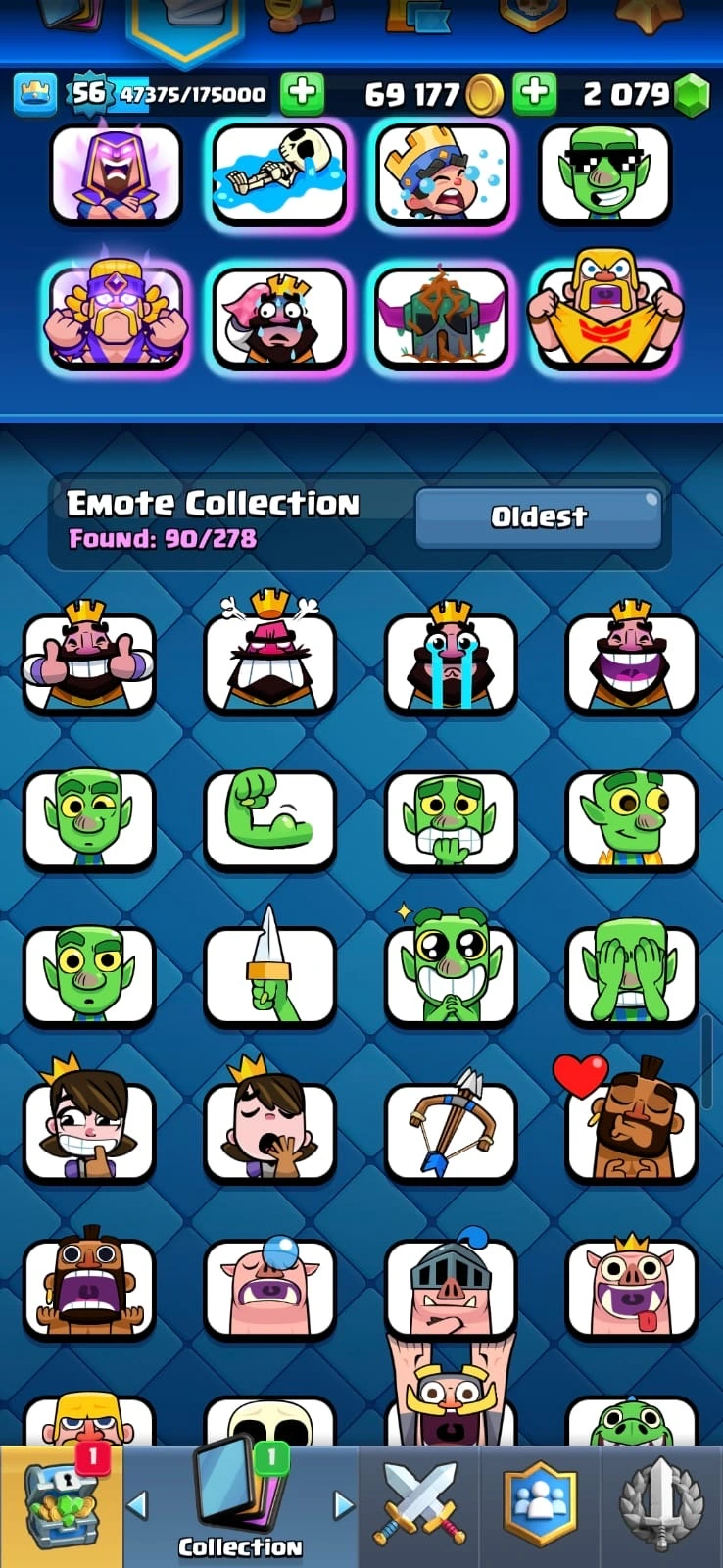Tap the goblin holding dagger emote
This screenshot has height=1568, width=723.
coord(269,973)
